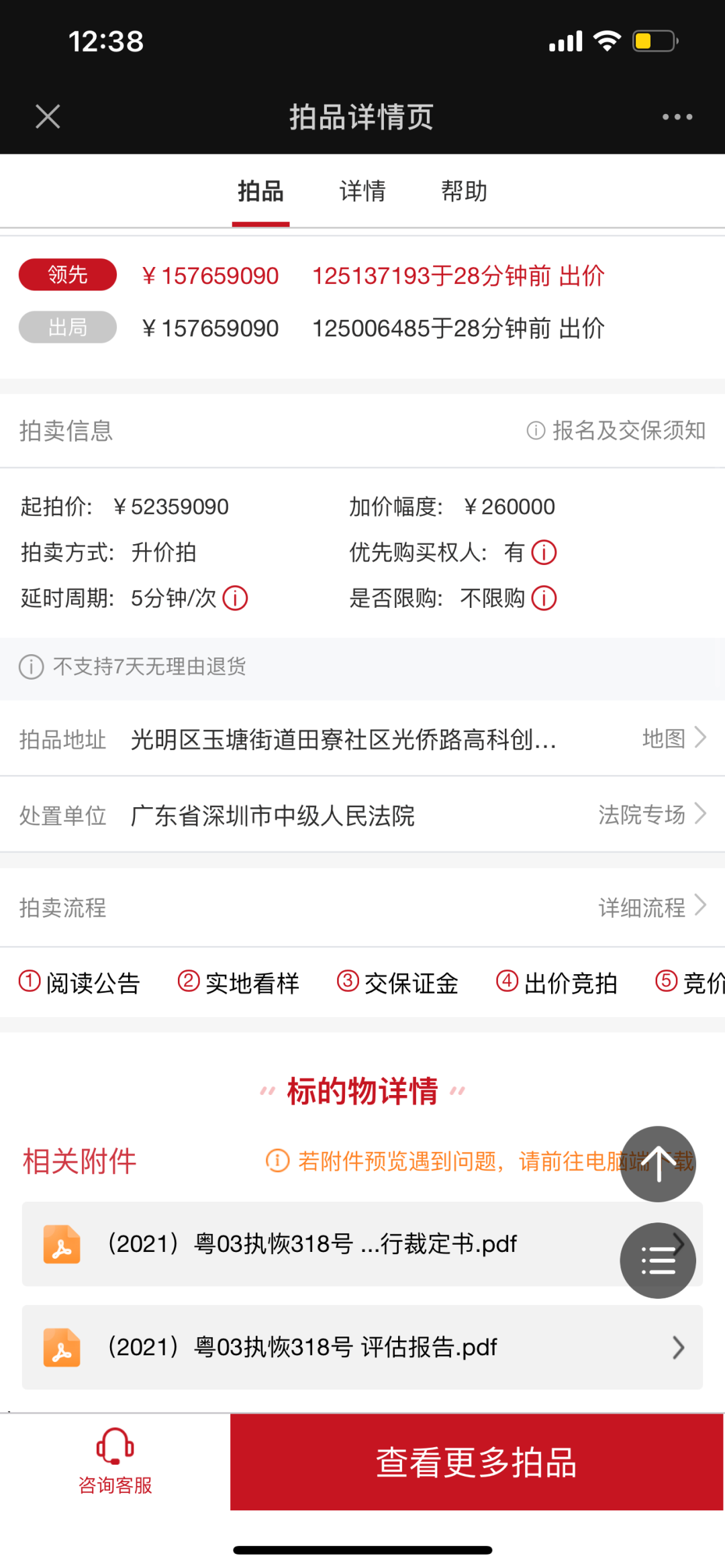Image resolution: width=725 pixels, height=1568 pixels.
Task: Open 报名及交保须知 notice
Action: (x=616, y=431)
